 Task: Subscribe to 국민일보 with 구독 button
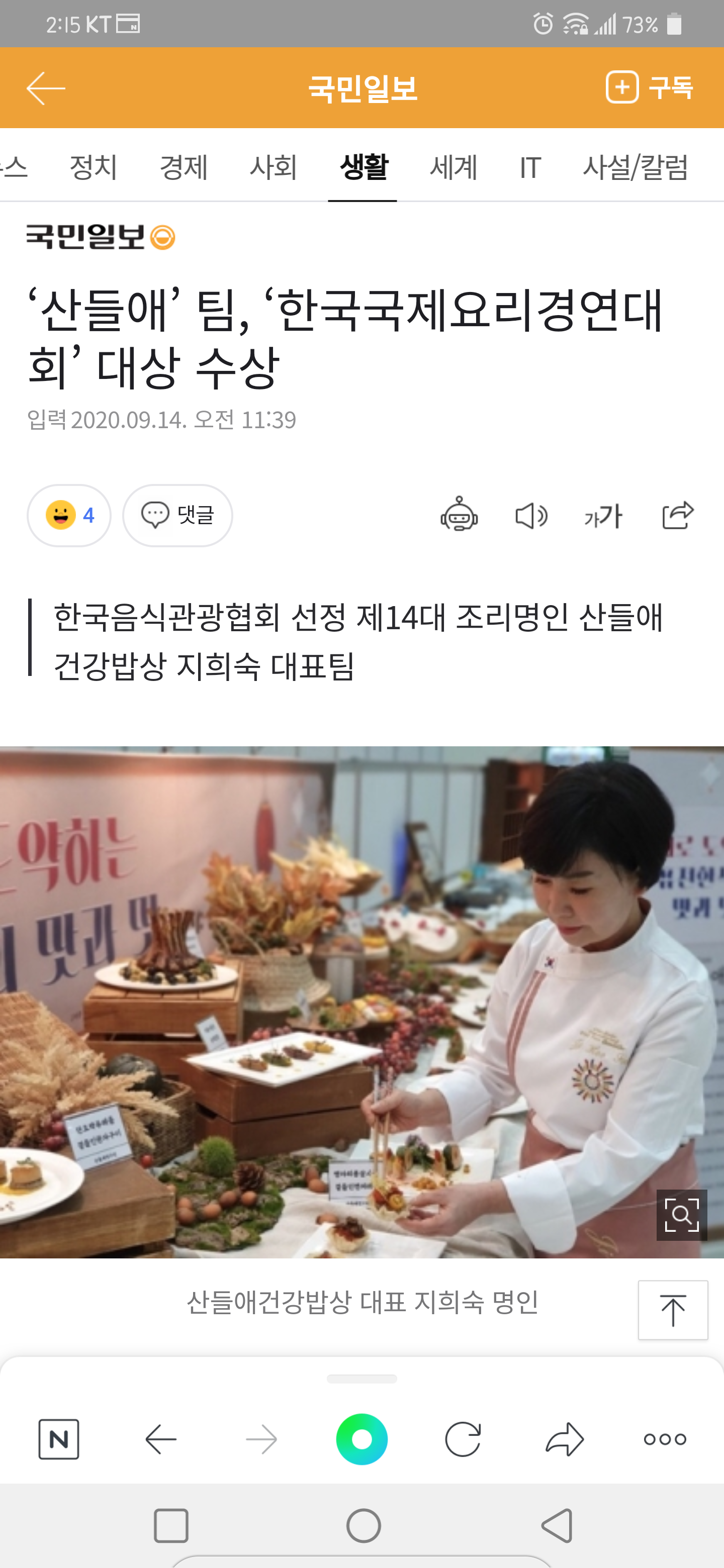point(649,87)
